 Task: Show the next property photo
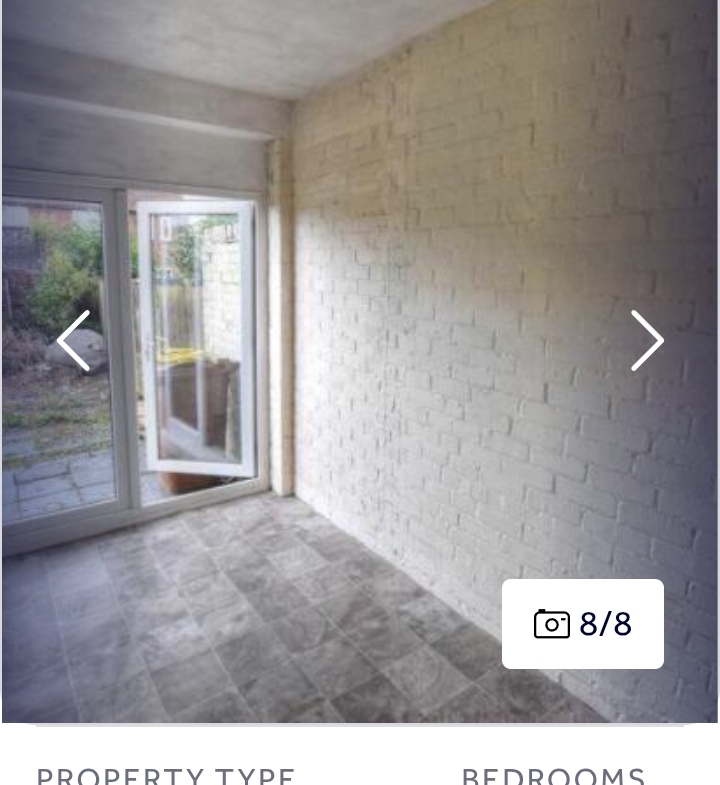646,340
